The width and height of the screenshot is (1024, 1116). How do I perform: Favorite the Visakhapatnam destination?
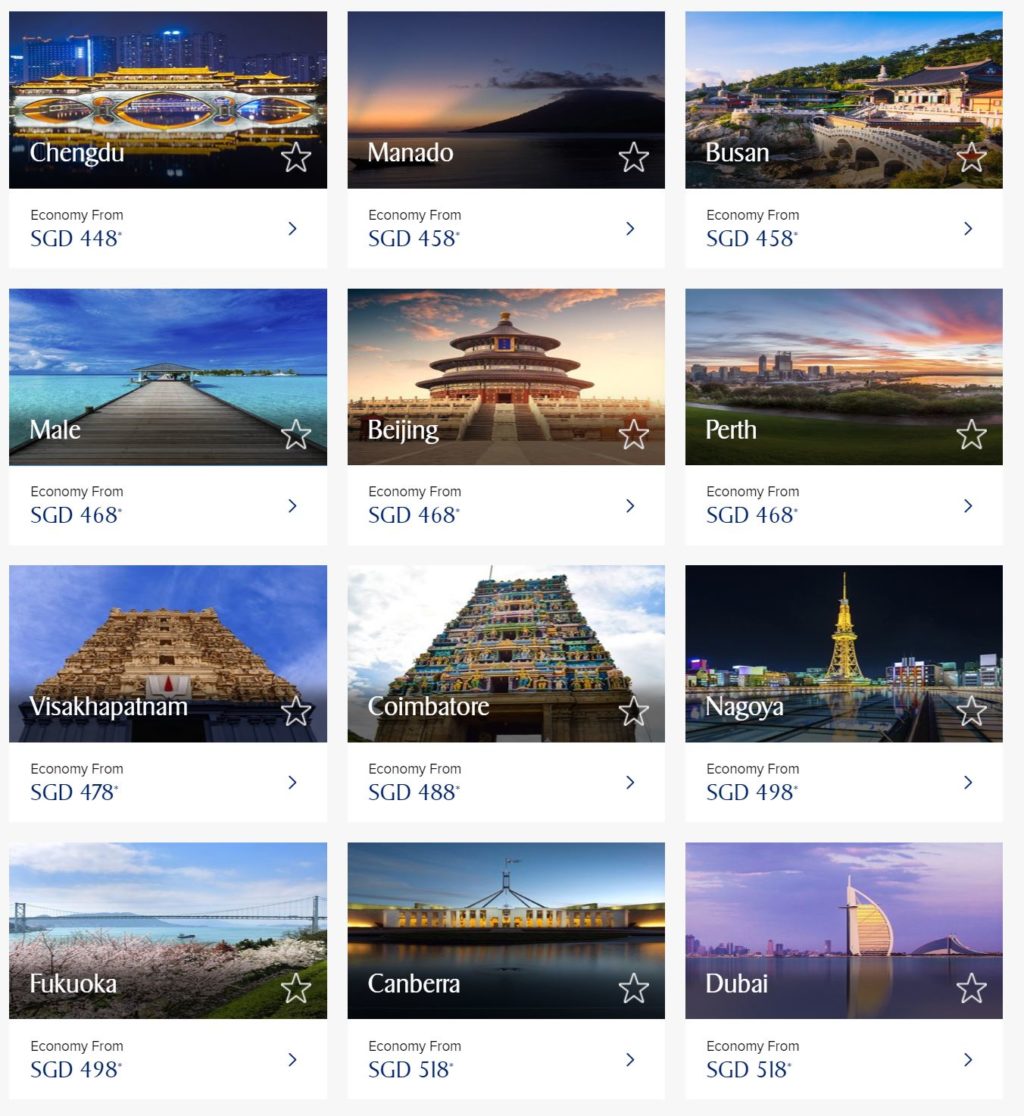[x=296, y=711]
